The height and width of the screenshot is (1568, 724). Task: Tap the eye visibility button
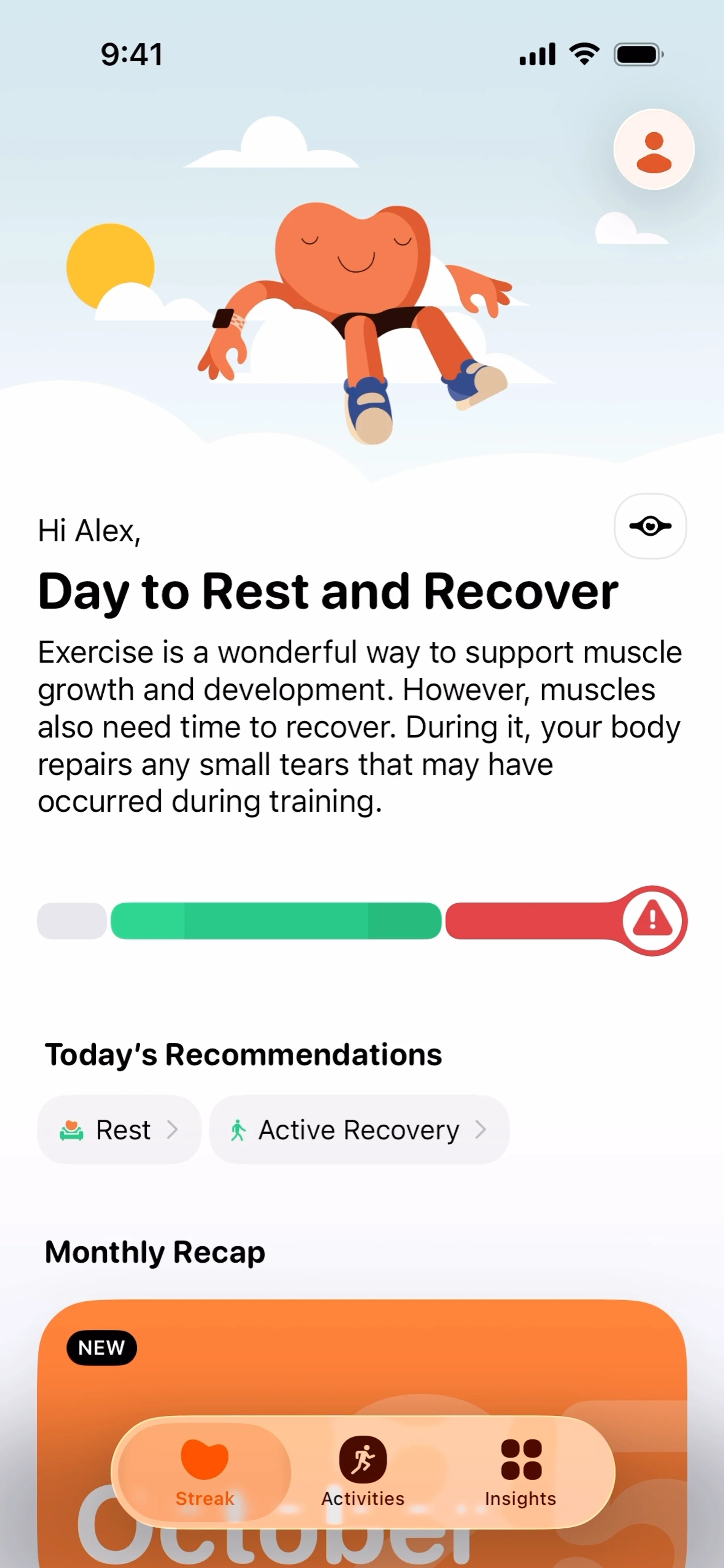click(650, 526)
